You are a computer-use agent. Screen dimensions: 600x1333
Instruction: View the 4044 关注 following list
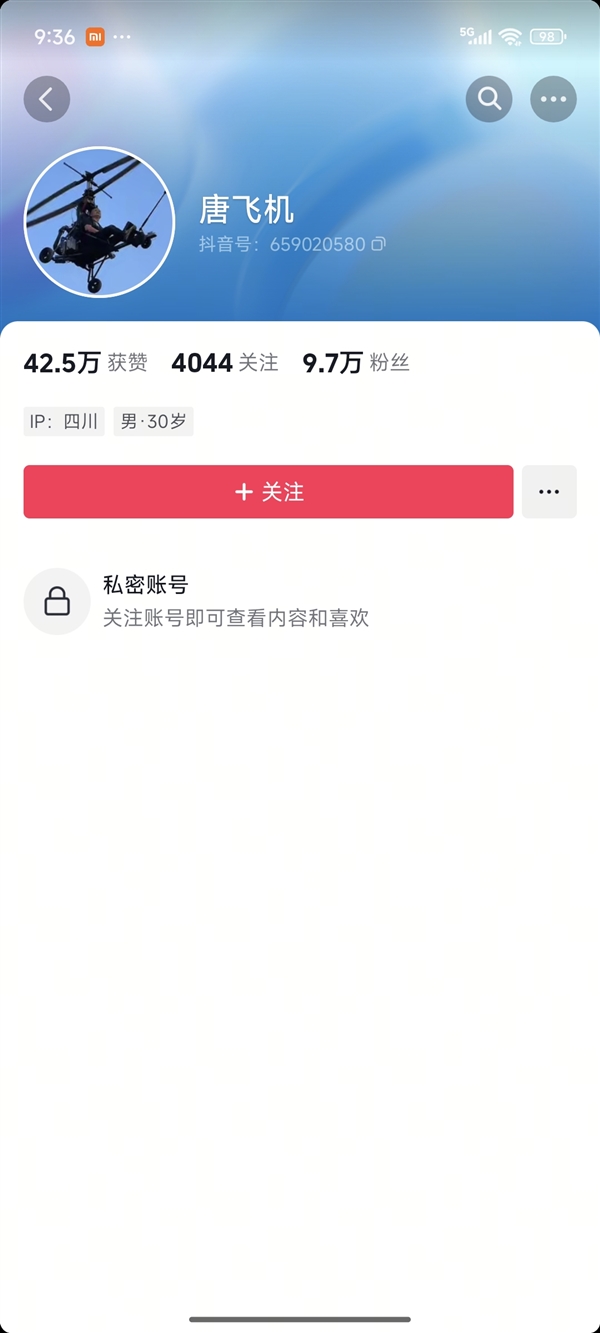225,363
